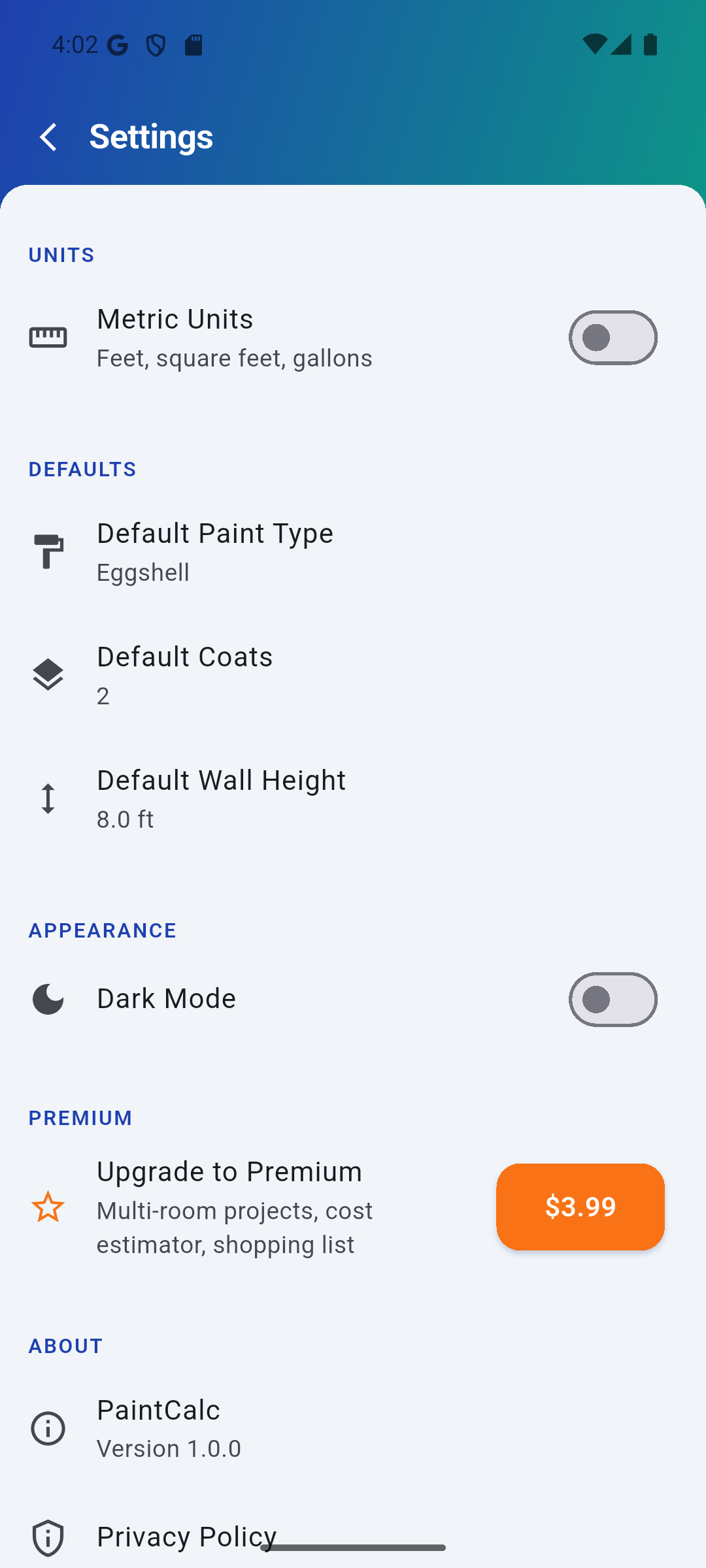
Task: Click the shield icon beside Privacy Policy
Action: click(x=48, y=1537)
